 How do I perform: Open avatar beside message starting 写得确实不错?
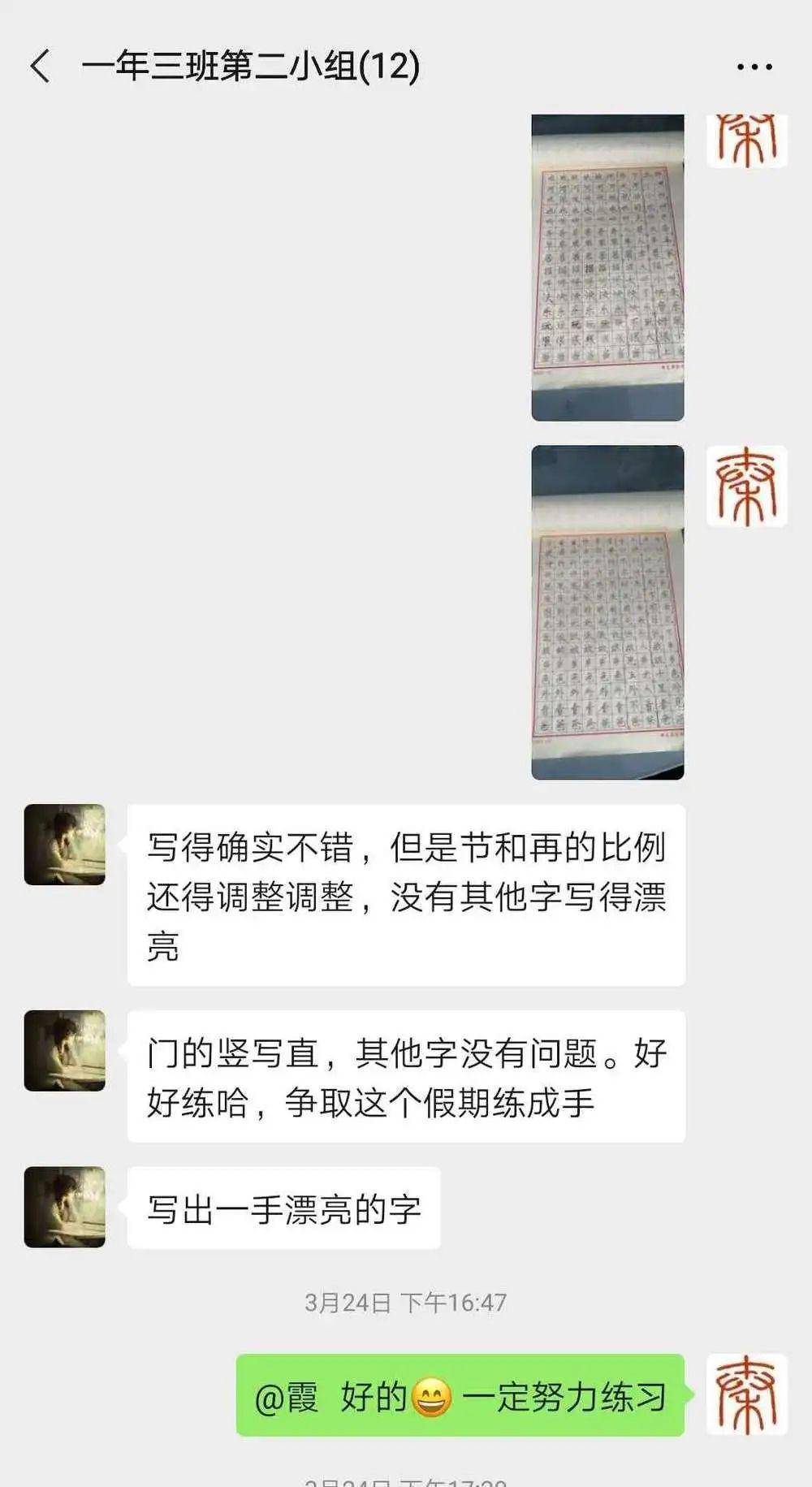65,845
